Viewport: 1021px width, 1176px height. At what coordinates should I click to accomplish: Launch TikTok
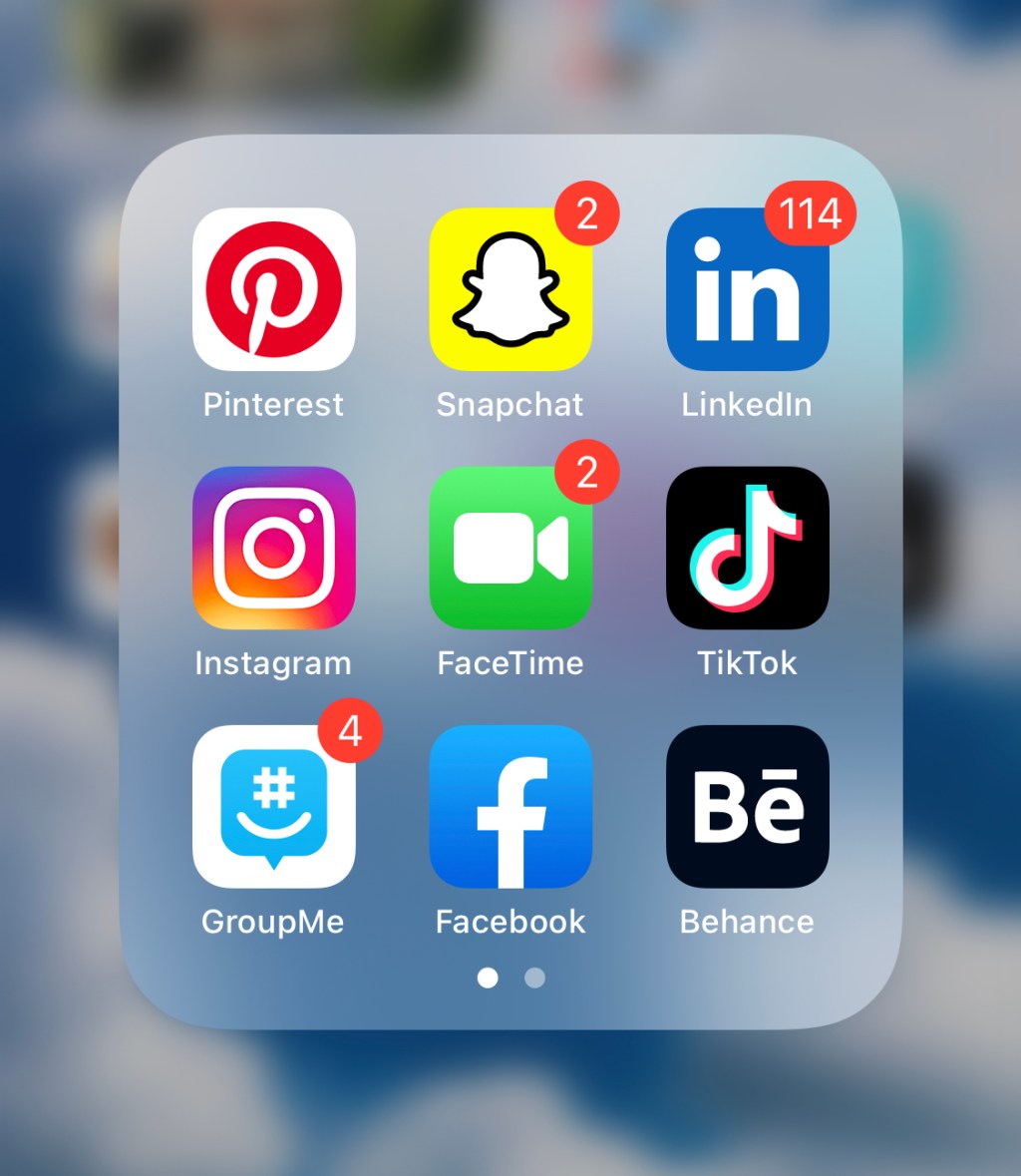tap(747, 548)
